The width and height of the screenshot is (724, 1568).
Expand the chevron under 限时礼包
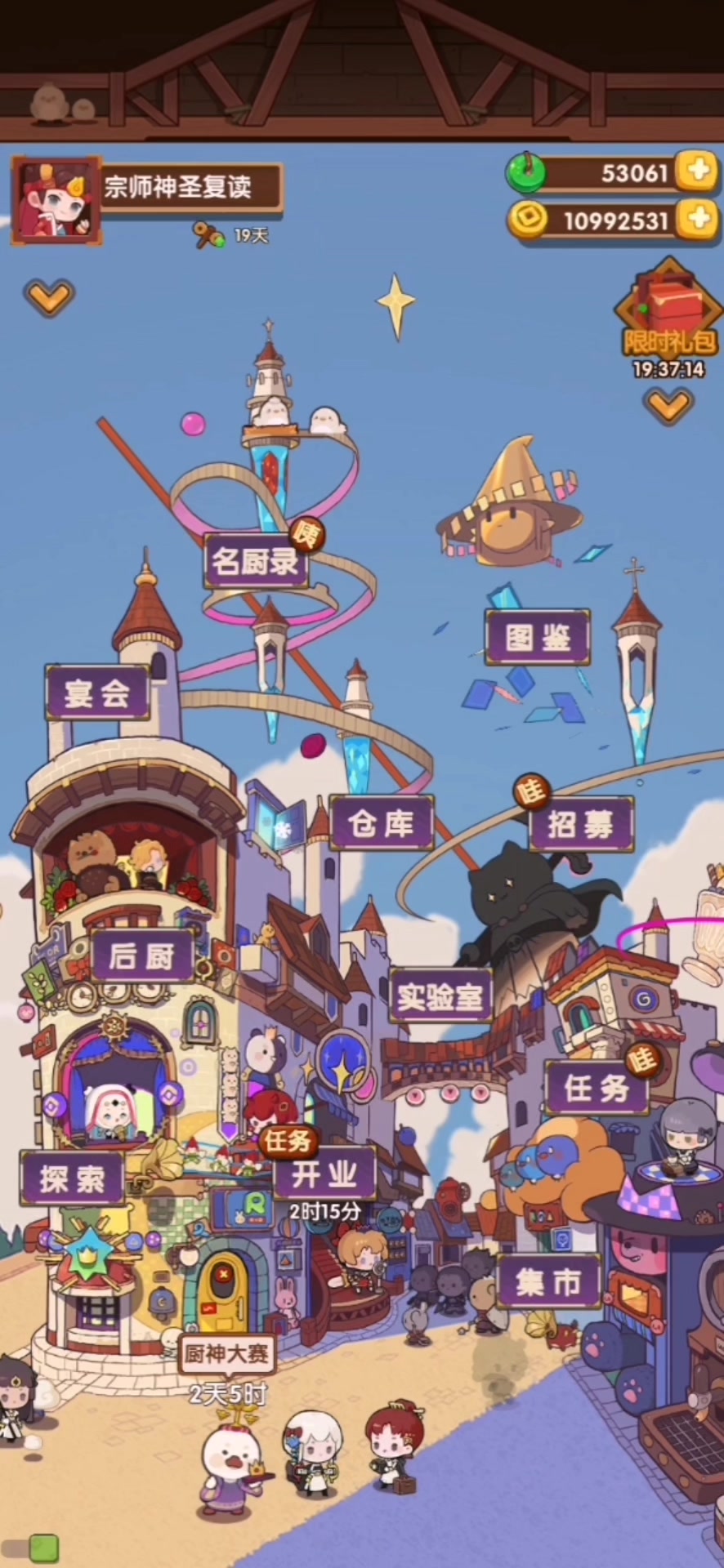pyautogui.click(x=668, y=403)
